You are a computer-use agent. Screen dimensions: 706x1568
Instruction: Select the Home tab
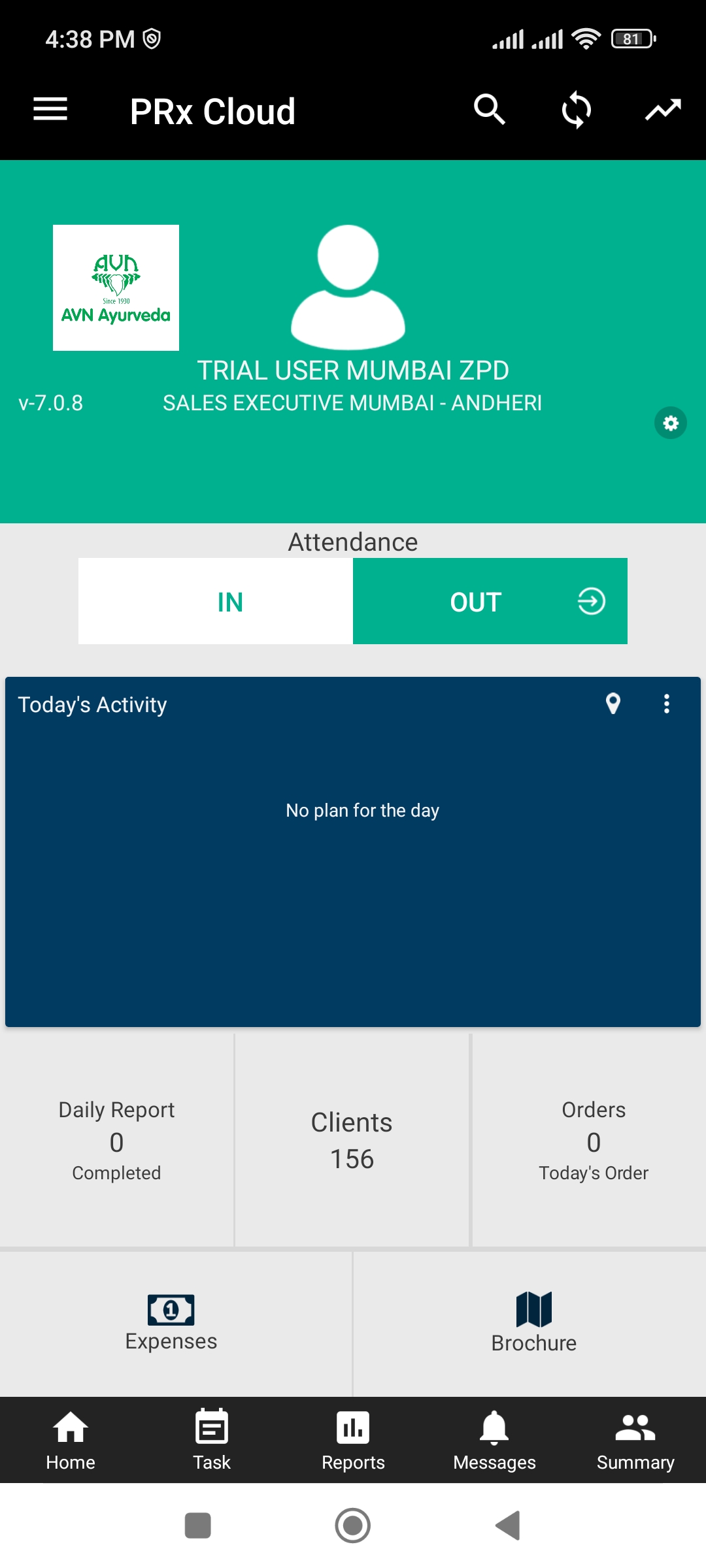71,1440
